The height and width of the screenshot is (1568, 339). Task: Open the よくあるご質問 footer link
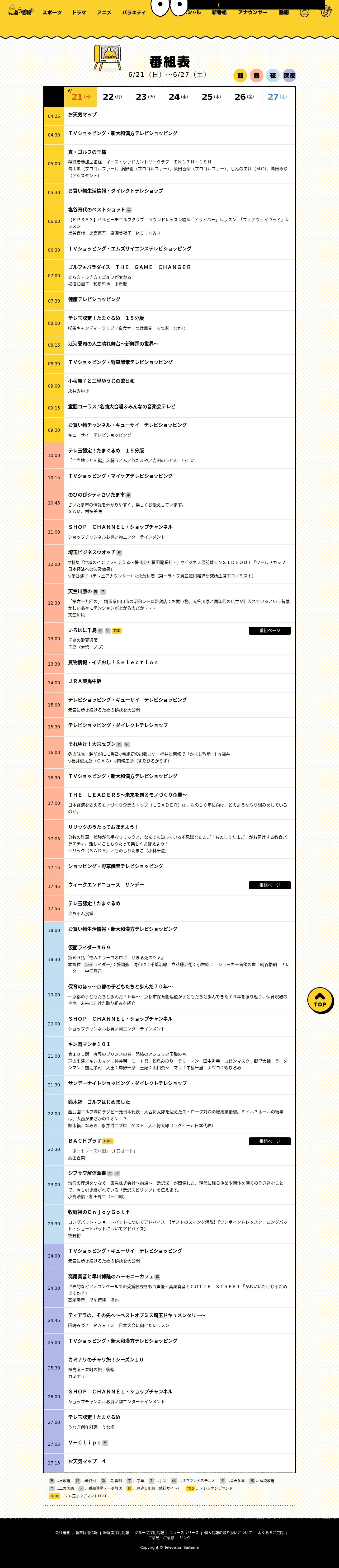pyautogui.click(x=270, y=1533)
